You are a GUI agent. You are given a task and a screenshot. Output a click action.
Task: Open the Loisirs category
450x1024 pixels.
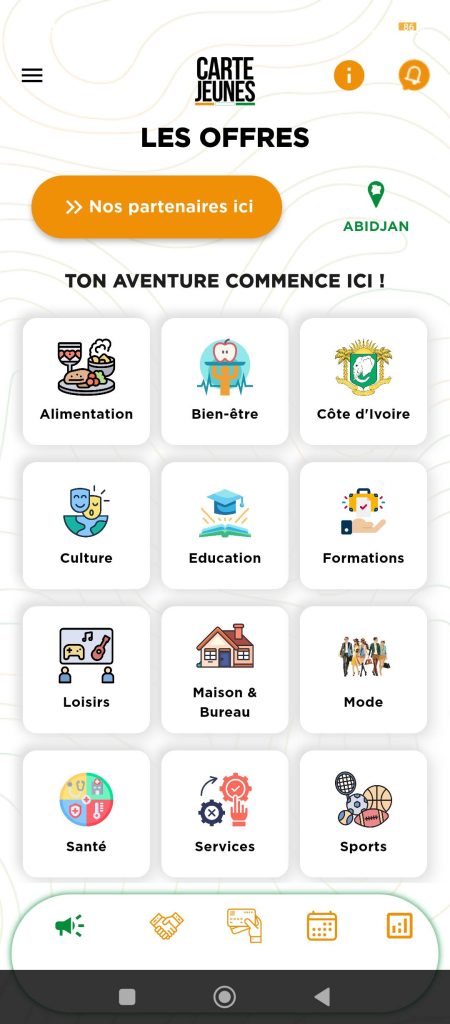(x=86, y=670)
